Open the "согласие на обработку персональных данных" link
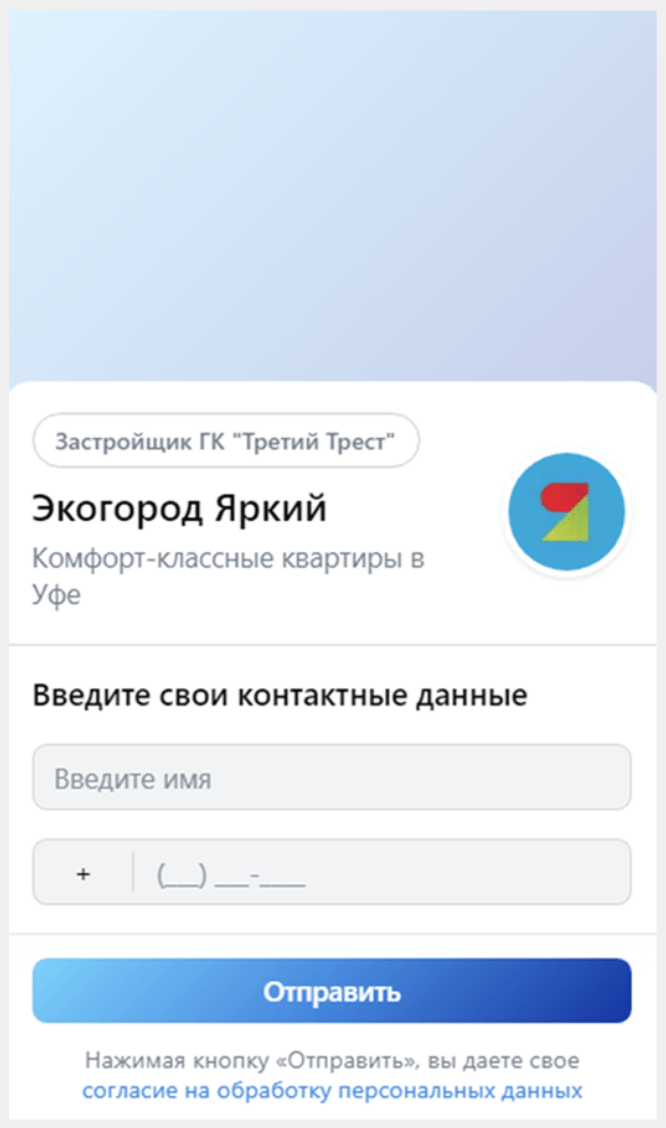 331,1089
